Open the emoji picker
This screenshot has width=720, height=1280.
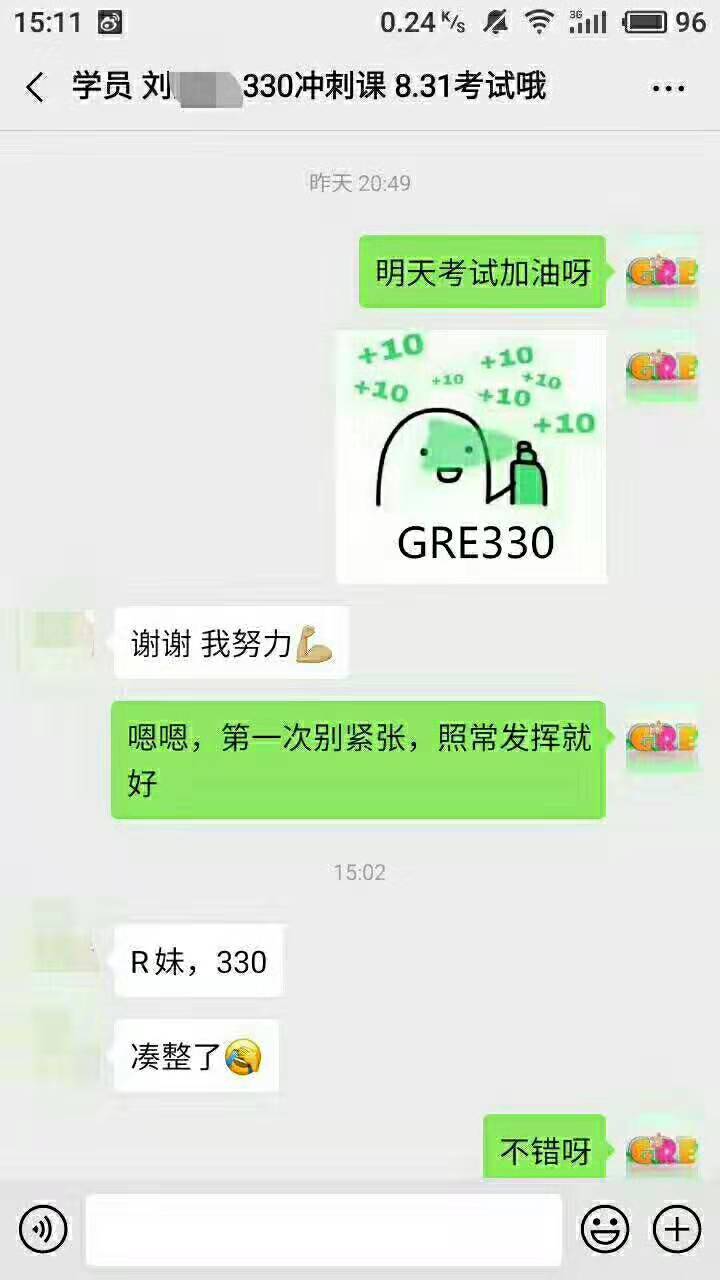[x=605, y=1228]
